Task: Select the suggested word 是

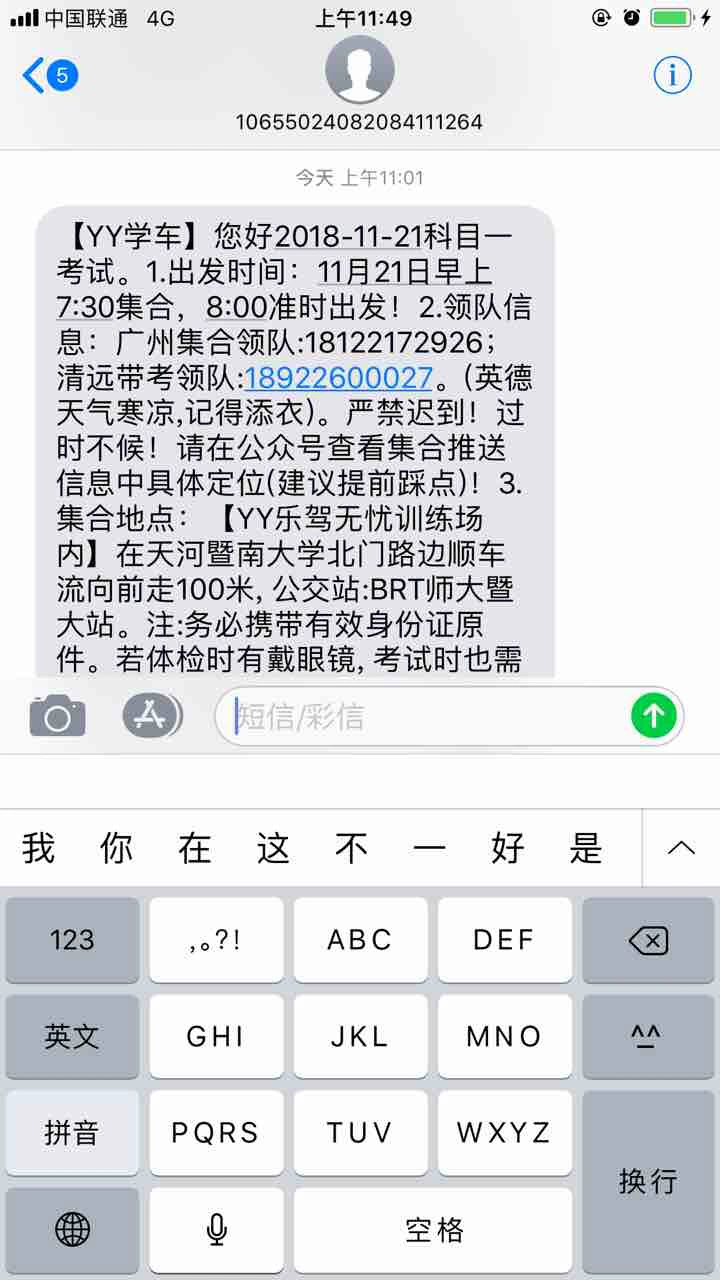Action: click(586, 848)
